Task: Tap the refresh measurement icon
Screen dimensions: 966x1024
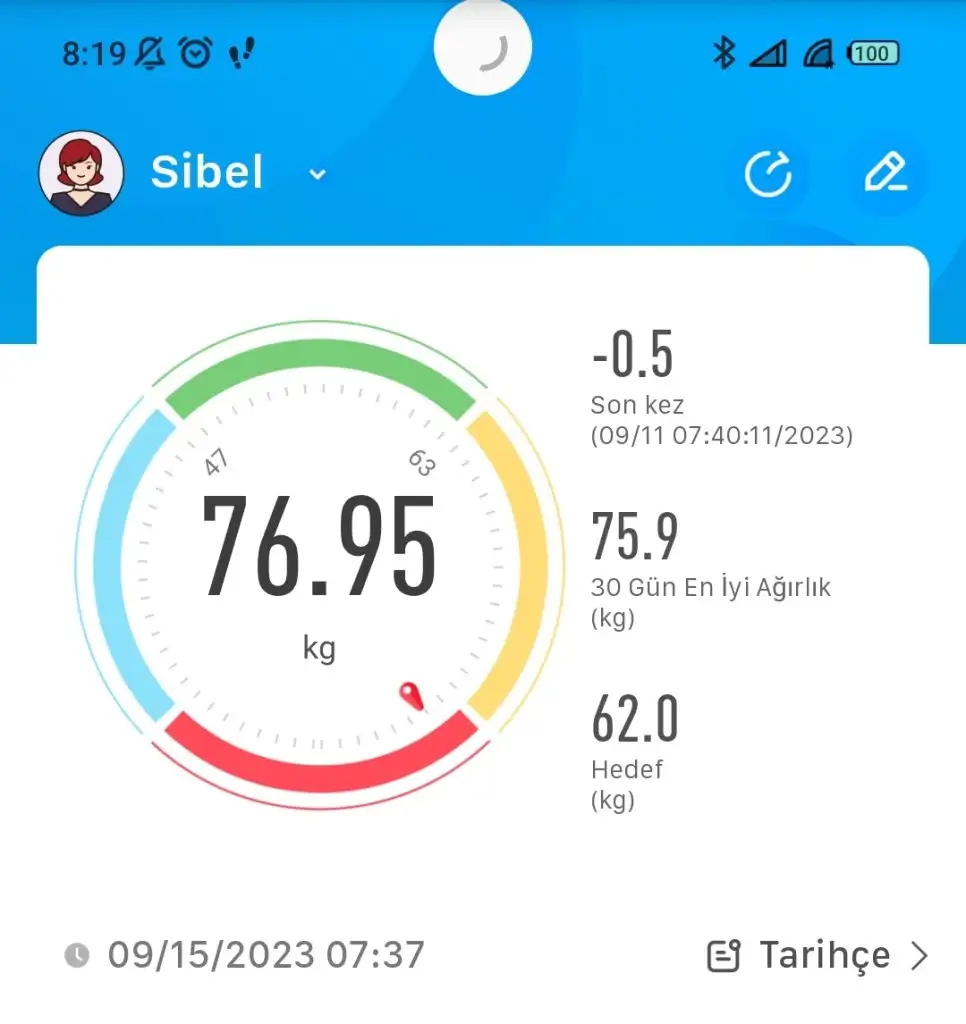Action: point(768,175)
